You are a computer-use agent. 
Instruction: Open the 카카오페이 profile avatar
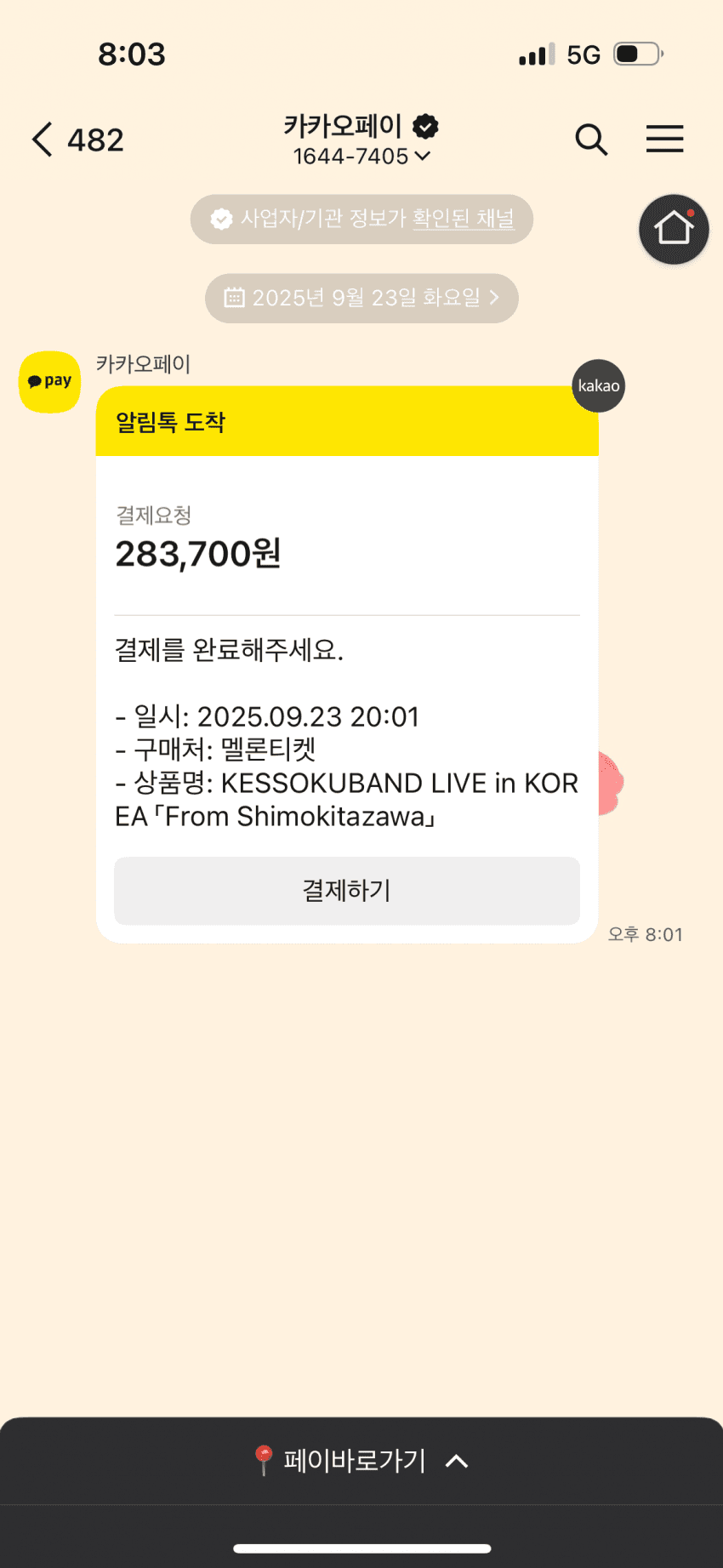tap(50, 382)
